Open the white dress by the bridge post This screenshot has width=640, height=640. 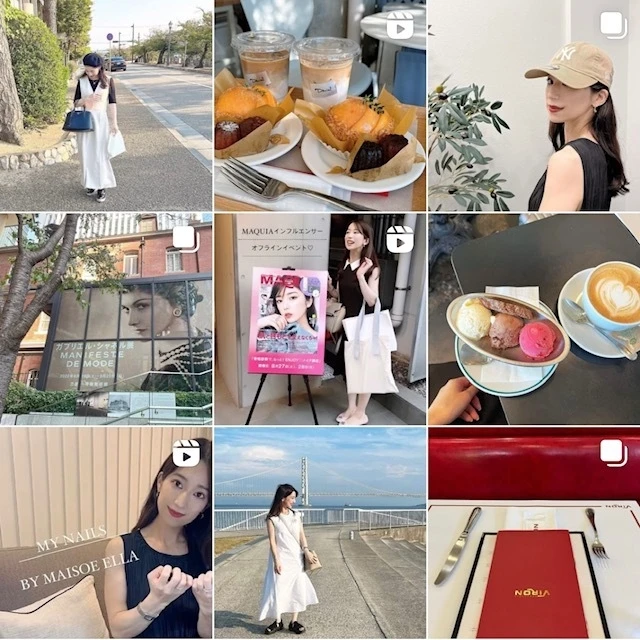(x=319, y=534)
